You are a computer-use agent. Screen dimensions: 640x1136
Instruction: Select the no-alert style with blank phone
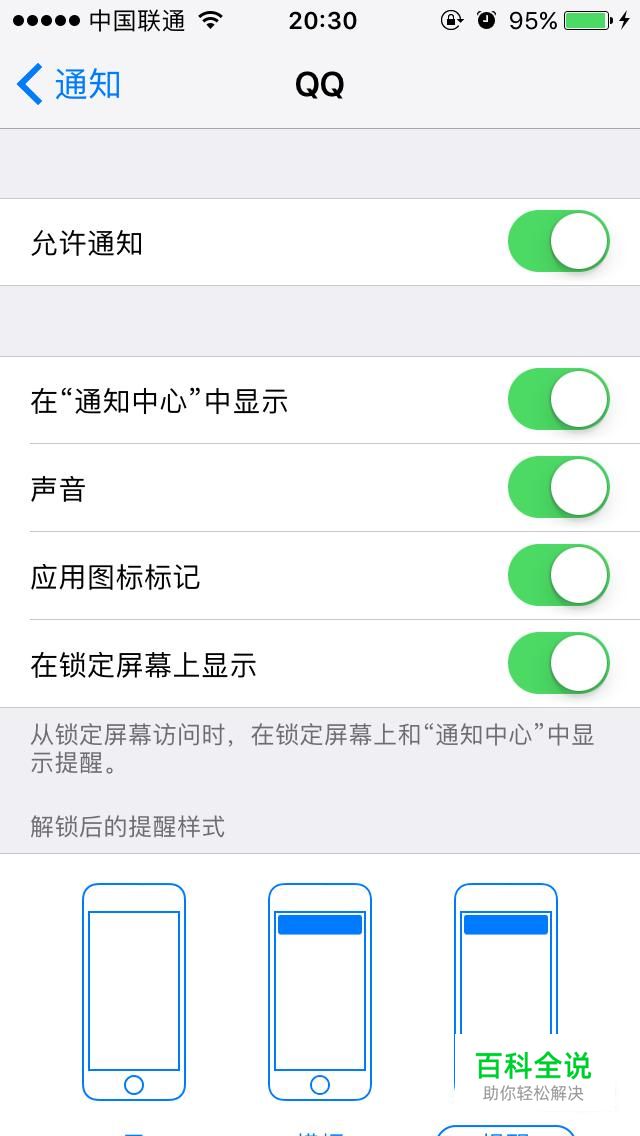pyautogui.click(x=134, y=992)
